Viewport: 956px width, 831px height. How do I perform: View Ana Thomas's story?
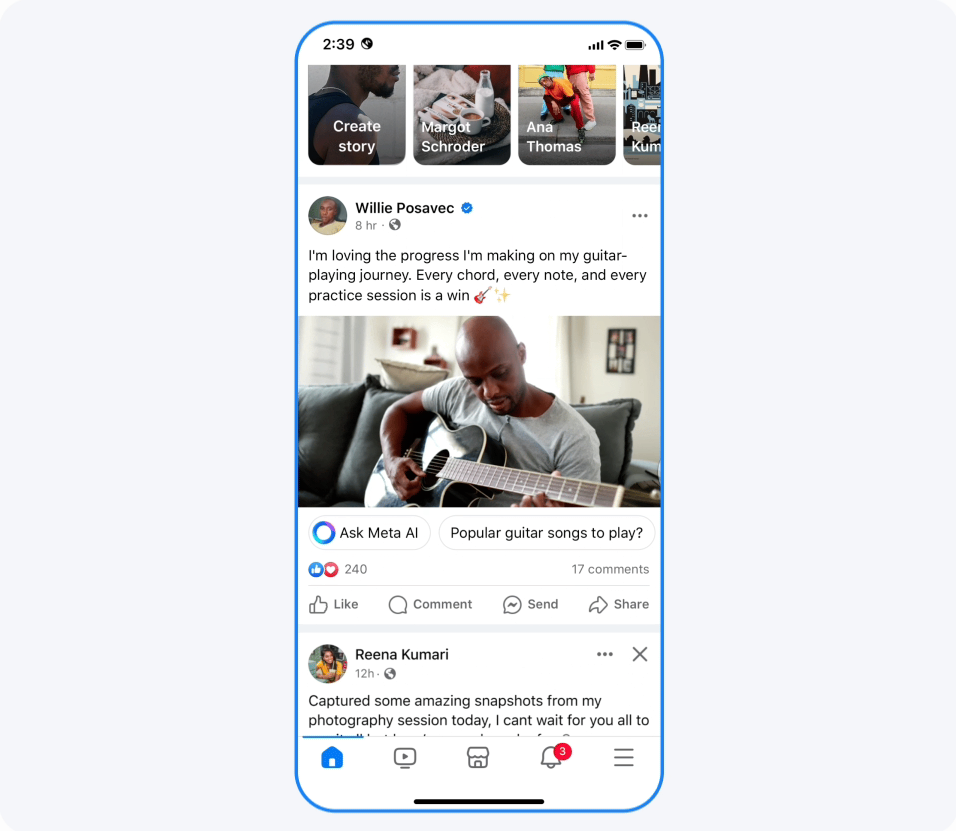566,114
